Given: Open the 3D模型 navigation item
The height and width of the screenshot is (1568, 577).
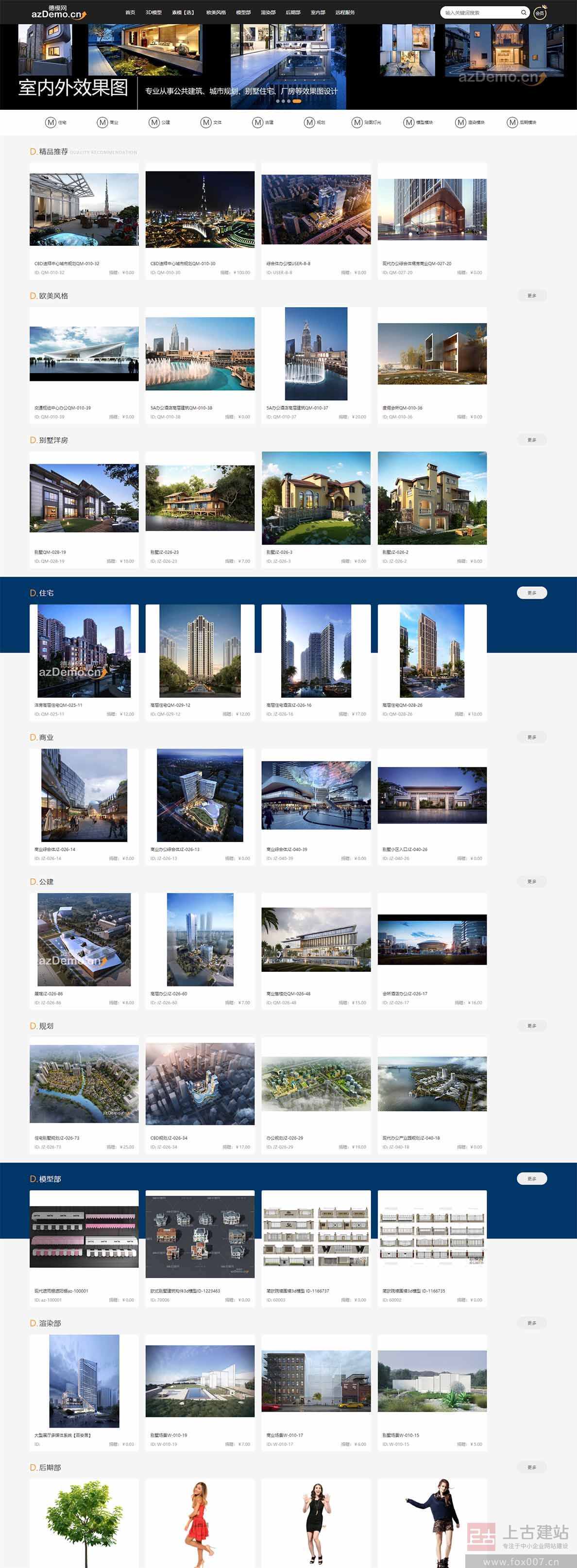Looking at the screenshot, I should tap(153, 12).
